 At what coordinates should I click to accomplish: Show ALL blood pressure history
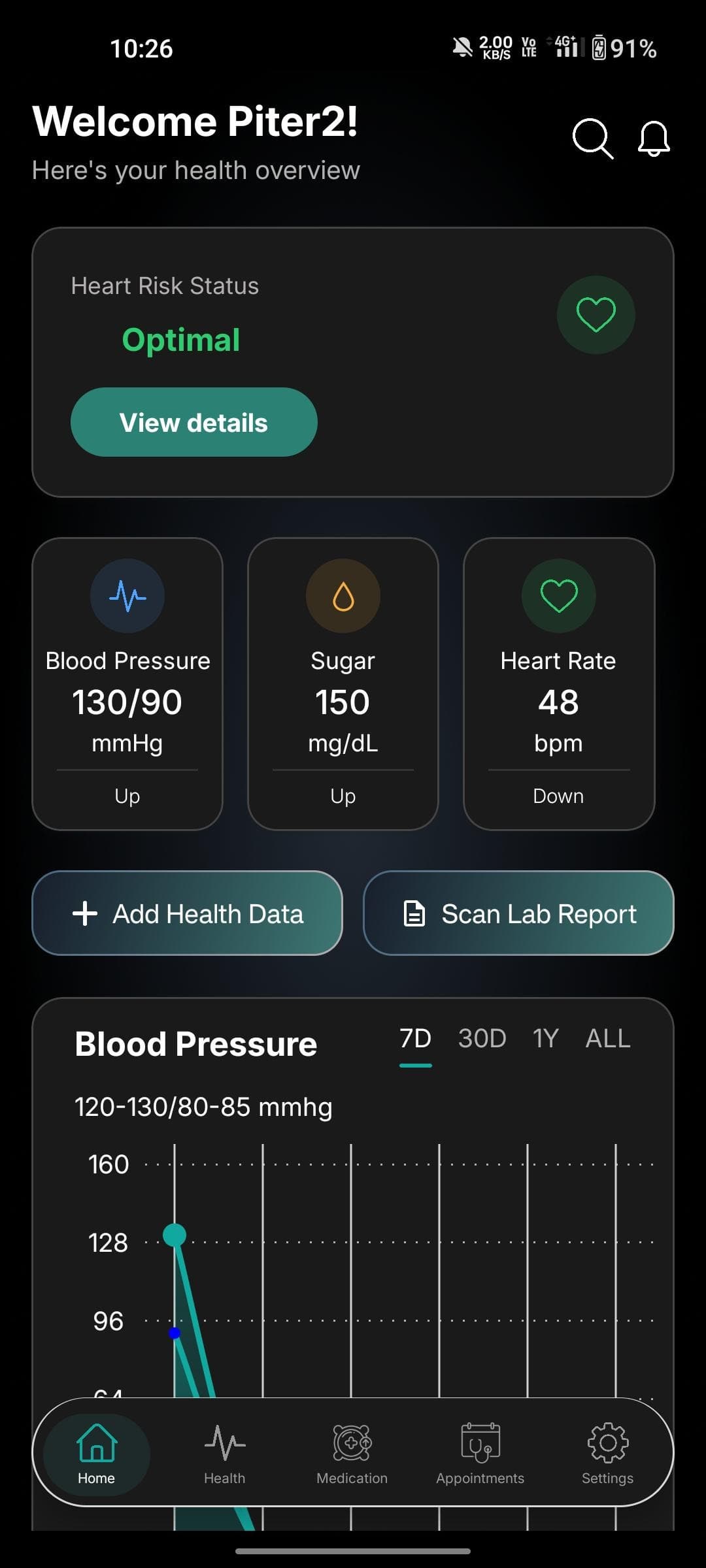608,1039
